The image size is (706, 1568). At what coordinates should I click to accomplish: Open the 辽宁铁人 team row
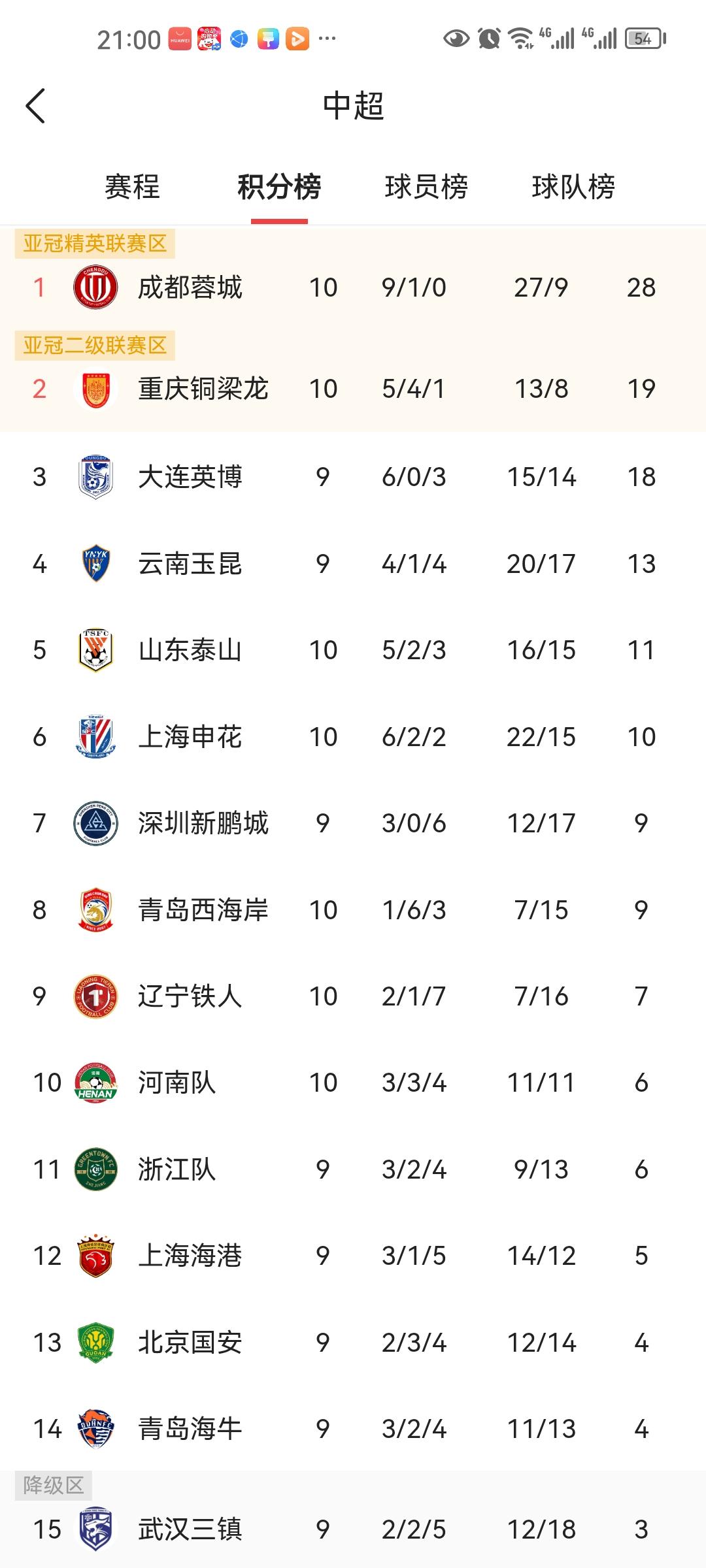click(x=353, y=996)
